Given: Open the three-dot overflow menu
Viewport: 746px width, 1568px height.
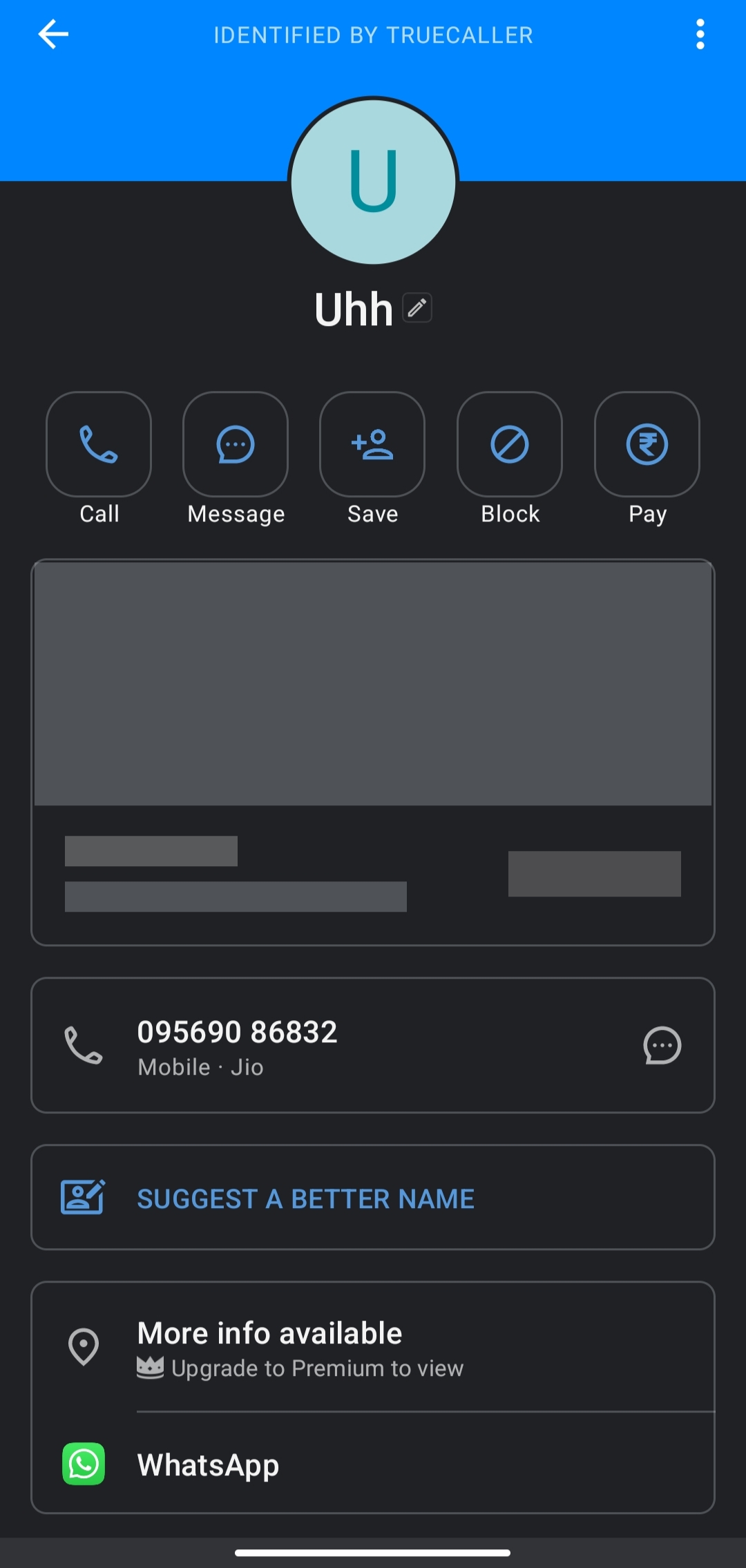Looking at the screenshot, I should click(x=700, y=35).
